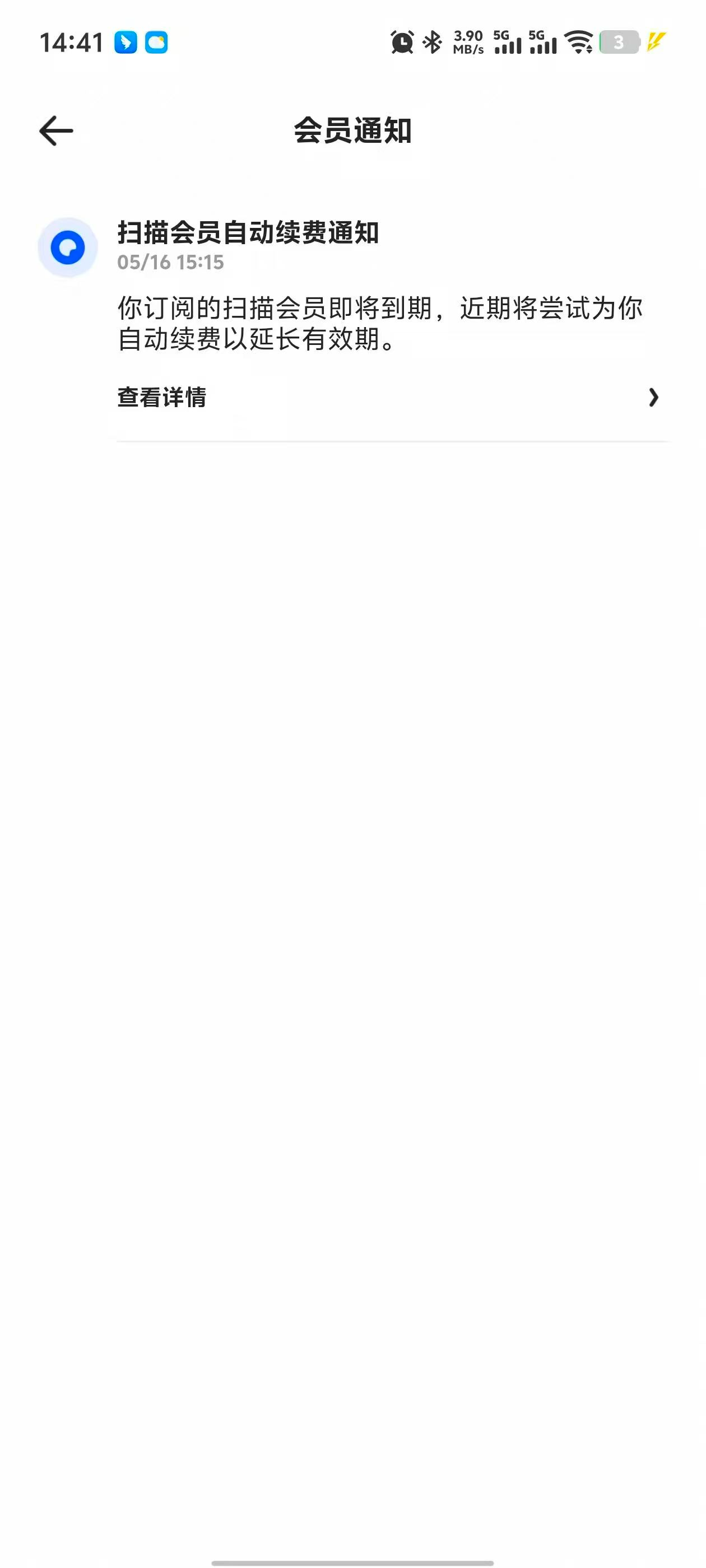
Task: Open 查看详情 for the auto-renewal notice
Action: 389,398
